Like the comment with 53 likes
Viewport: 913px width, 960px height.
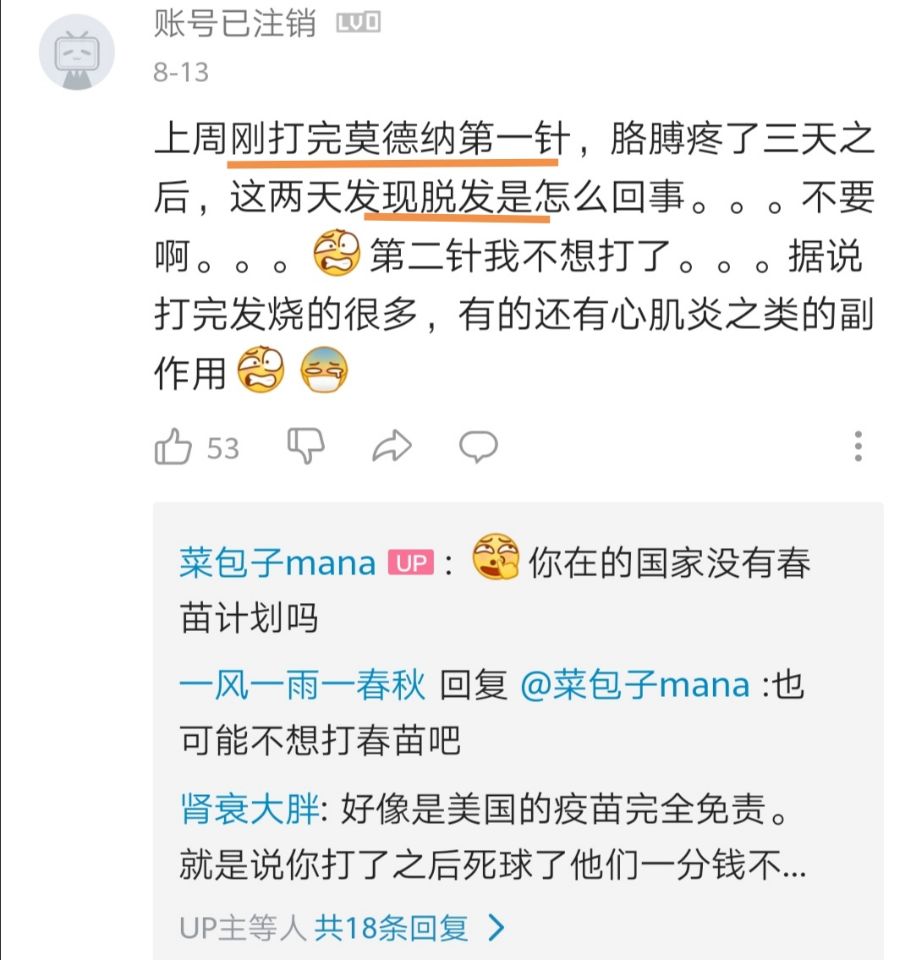(173, 446)
